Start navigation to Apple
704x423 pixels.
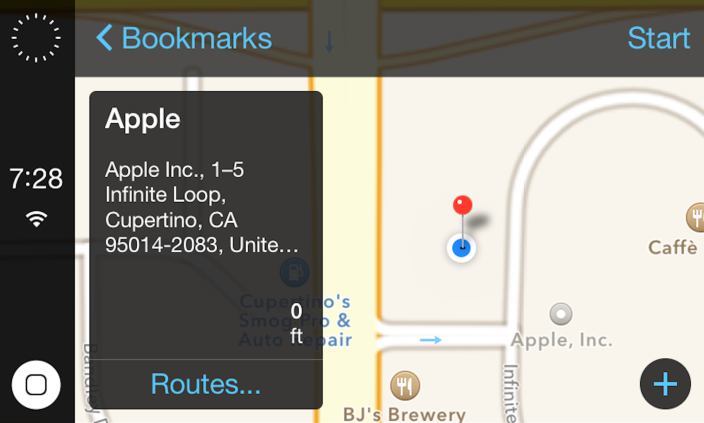(x=658, y=38)
